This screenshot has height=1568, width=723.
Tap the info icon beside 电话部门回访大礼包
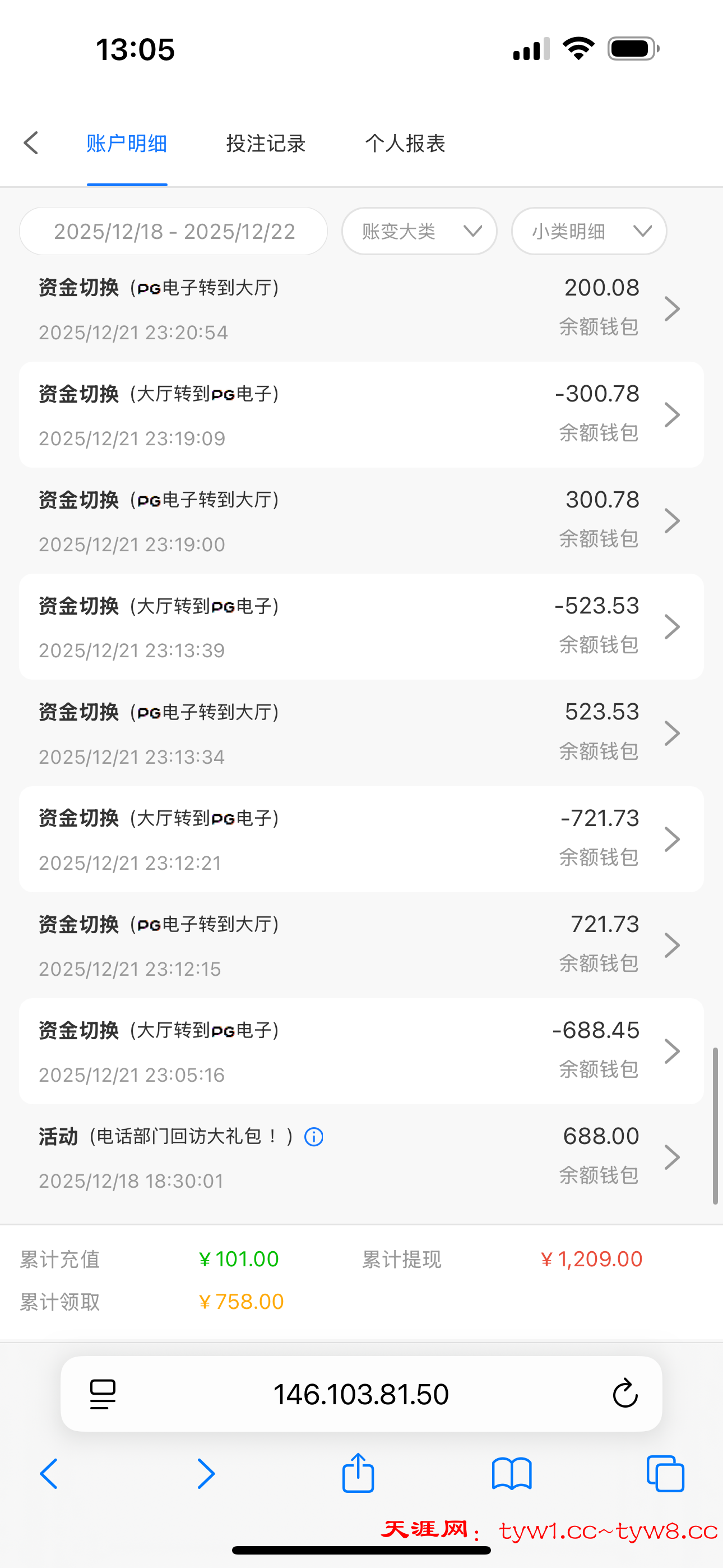pos(314,1136)
